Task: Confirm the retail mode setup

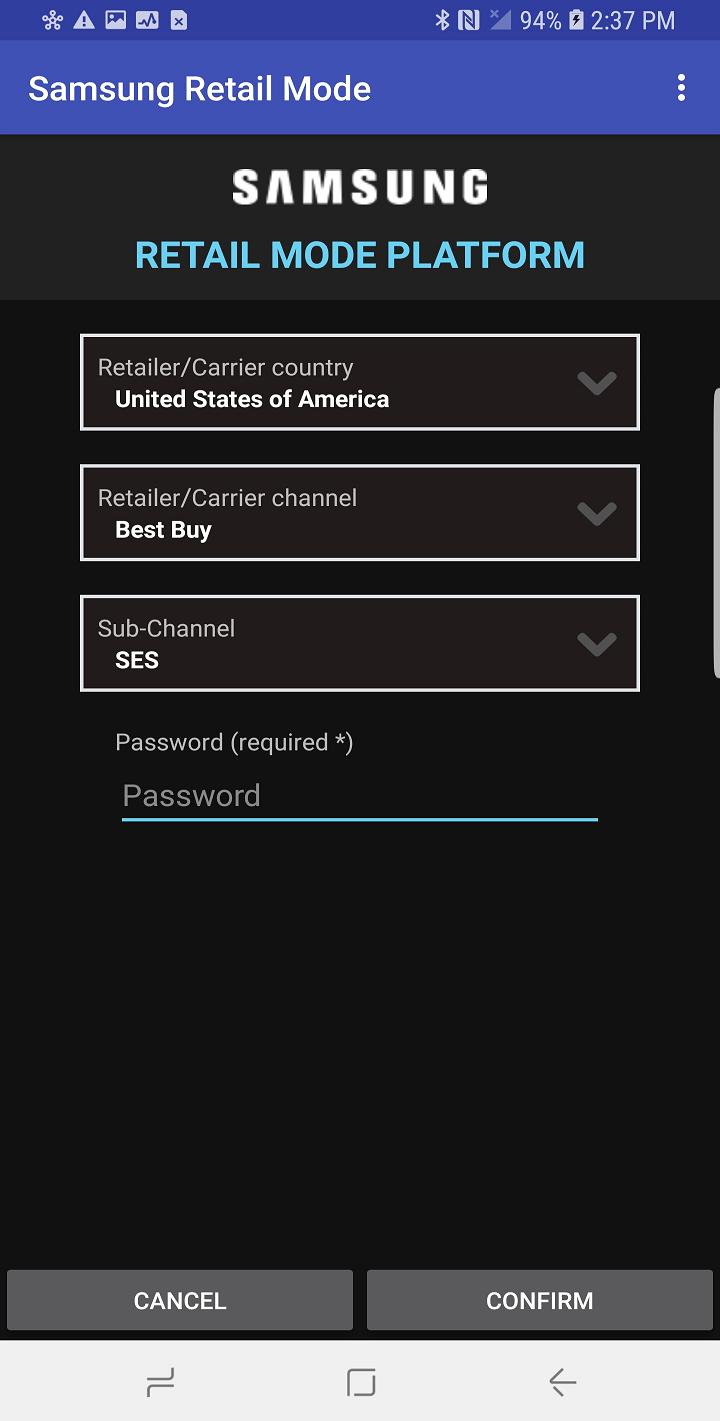Action: click(x=540, y=1300)
